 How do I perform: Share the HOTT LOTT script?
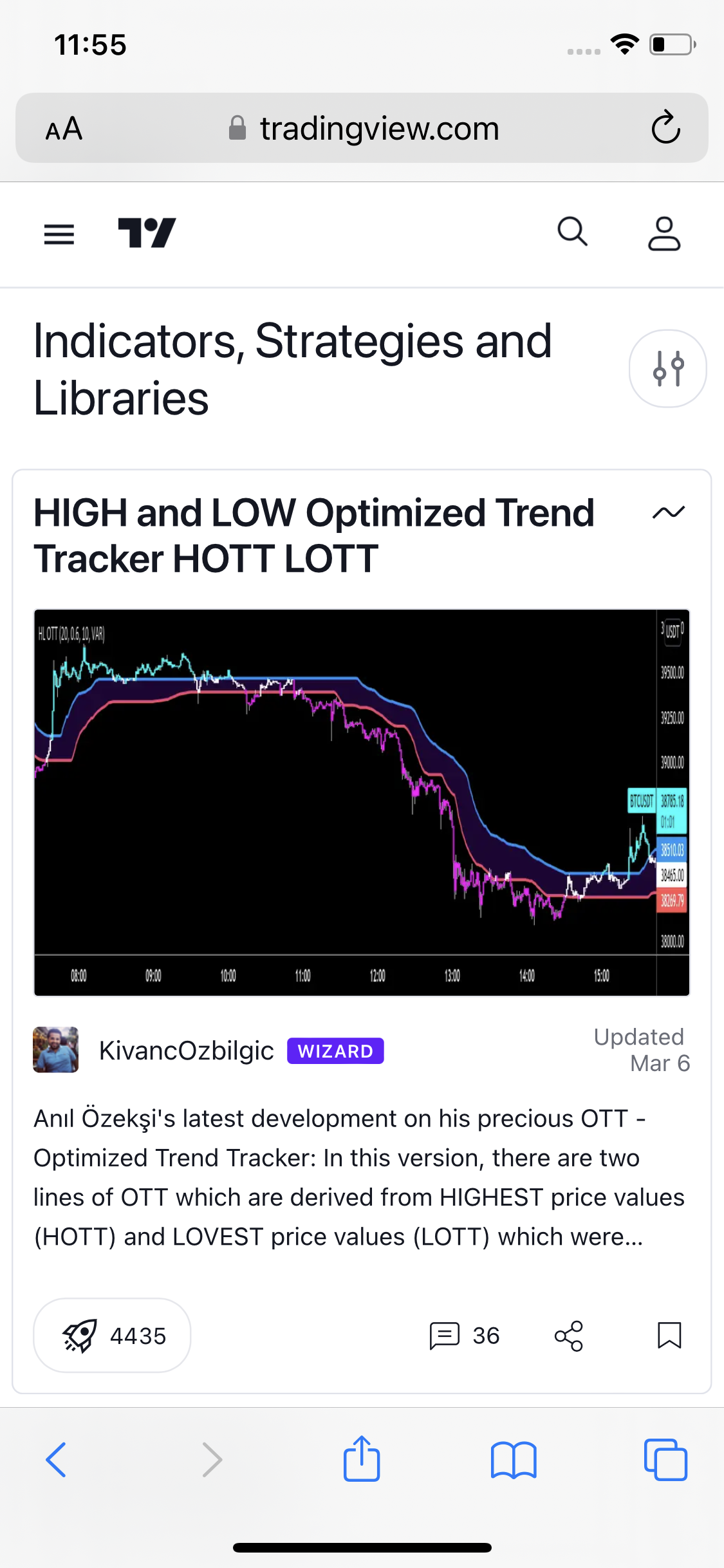568,1336
